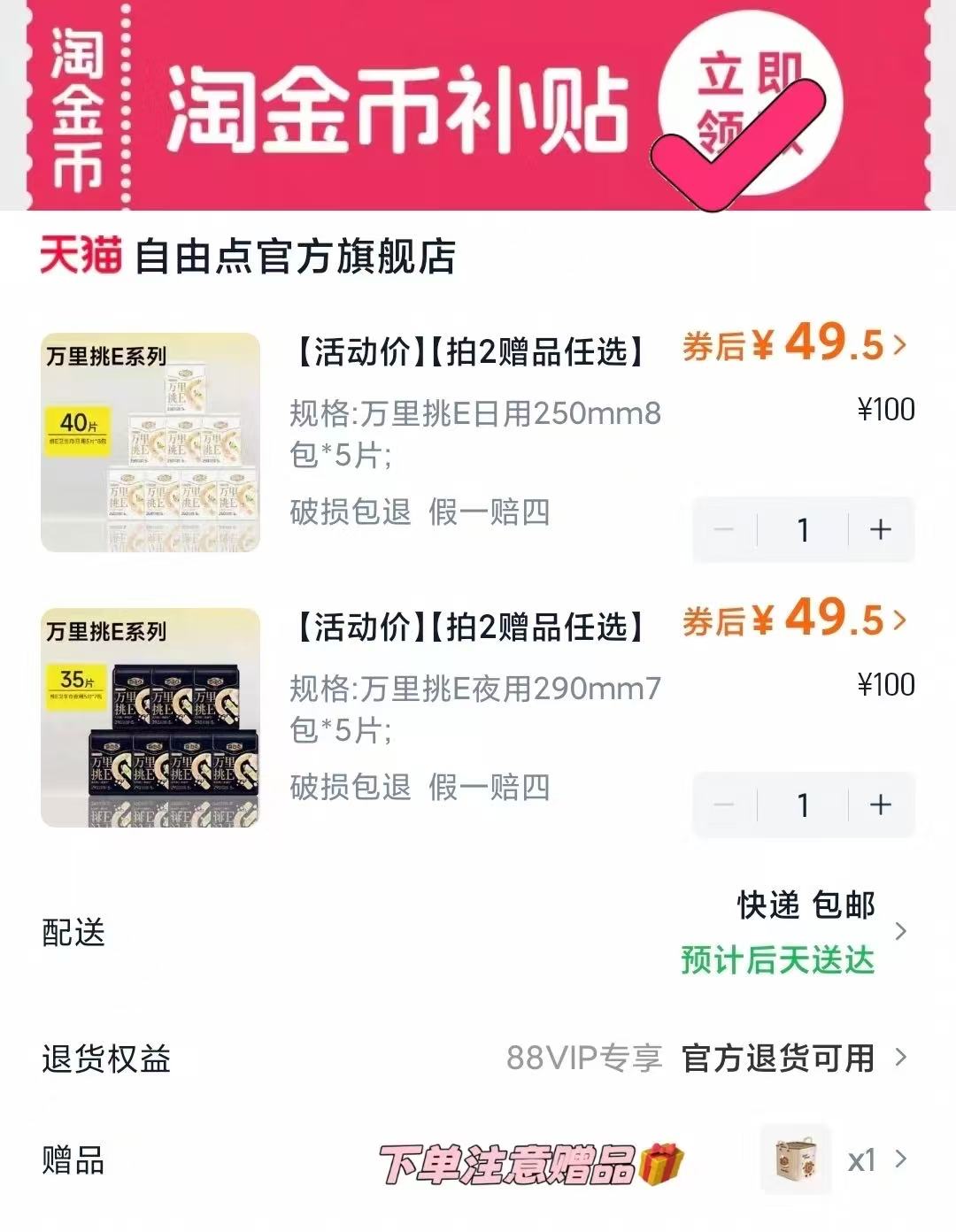Decrease quantity of the night-use product

[726, 805]
